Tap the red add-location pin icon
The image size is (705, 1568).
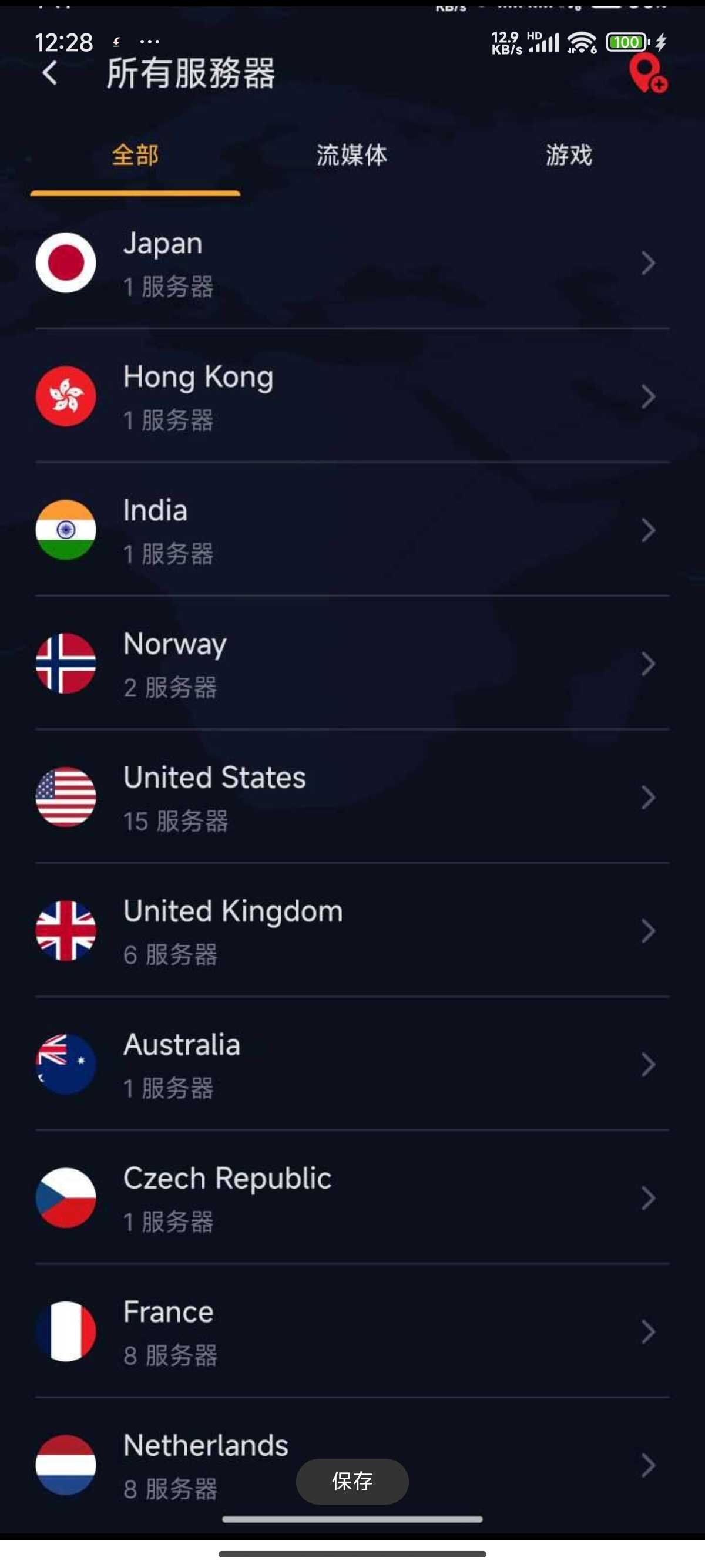pos(648,73)
